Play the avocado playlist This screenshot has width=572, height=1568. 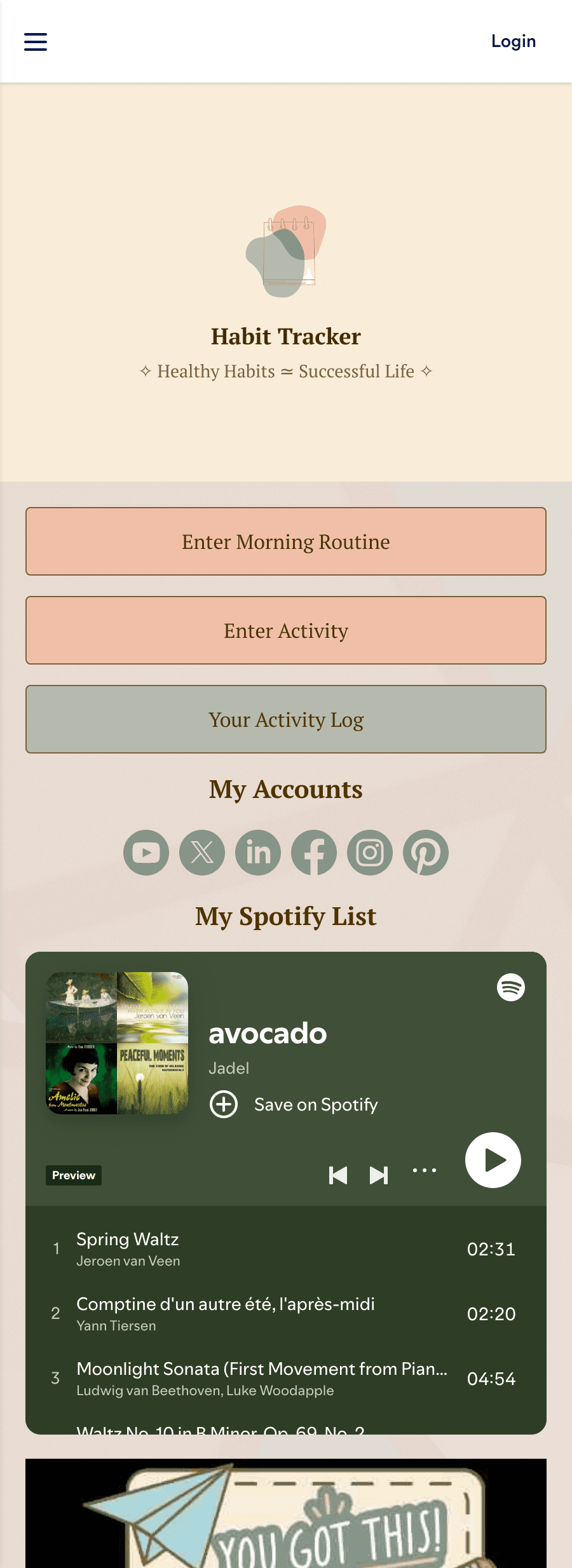tap(493, 1161)
